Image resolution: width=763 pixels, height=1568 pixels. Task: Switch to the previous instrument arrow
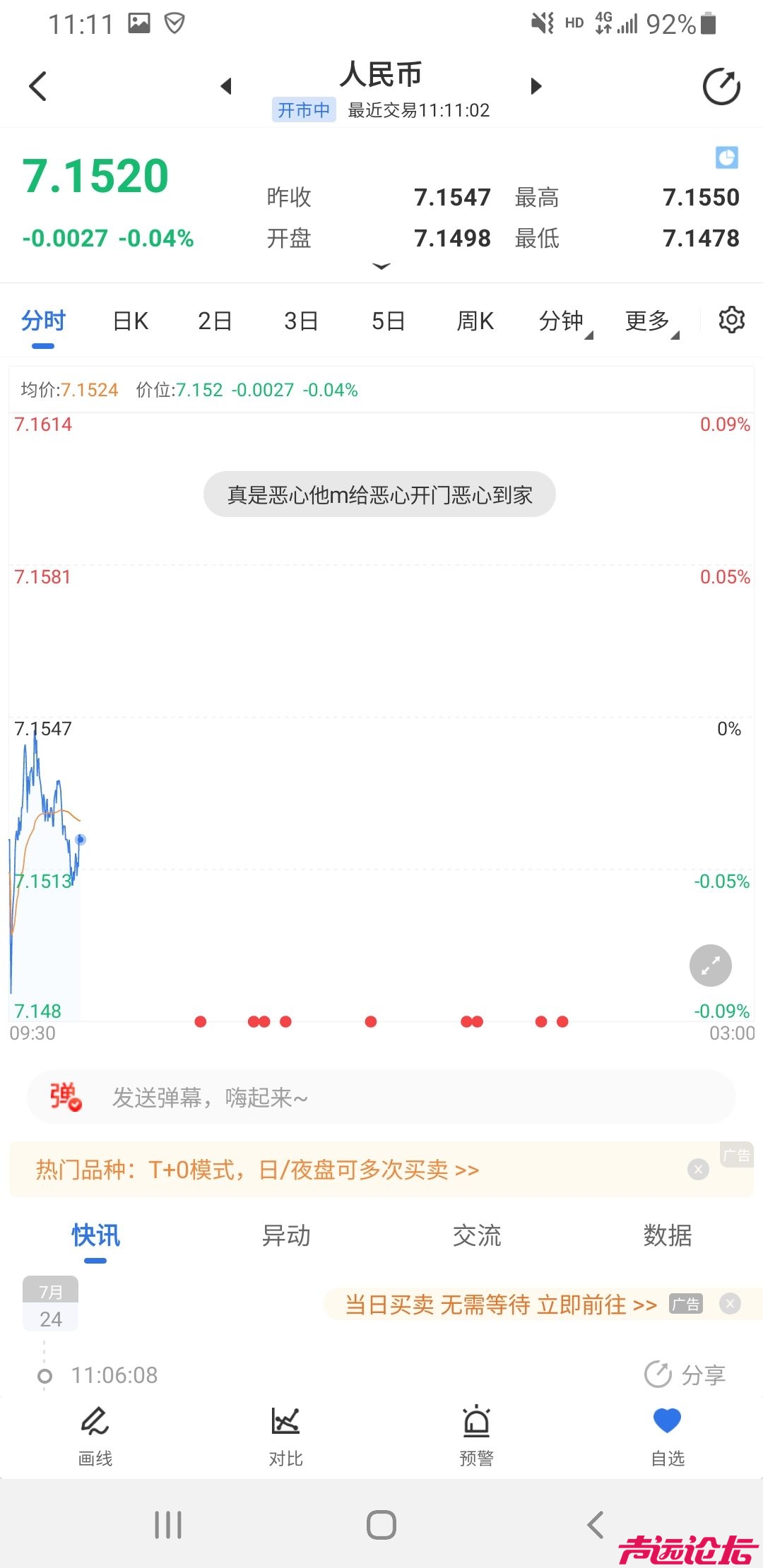[x=226, y=86]
